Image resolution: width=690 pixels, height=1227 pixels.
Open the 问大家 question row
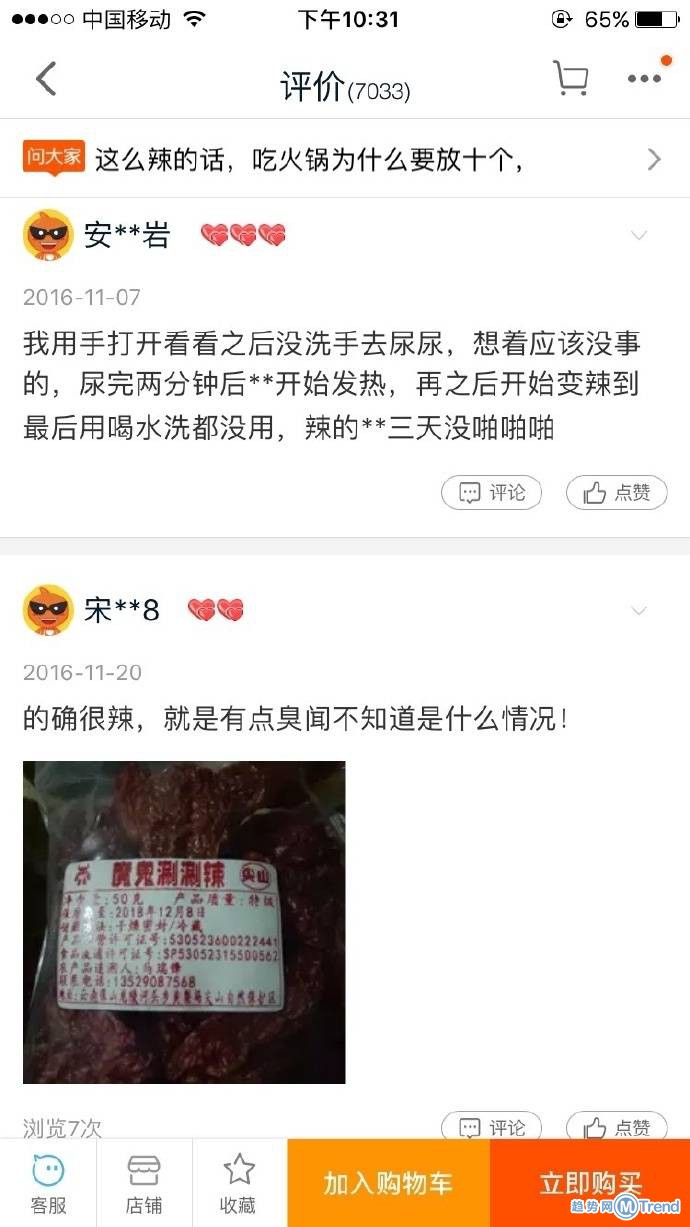[345, 159]
